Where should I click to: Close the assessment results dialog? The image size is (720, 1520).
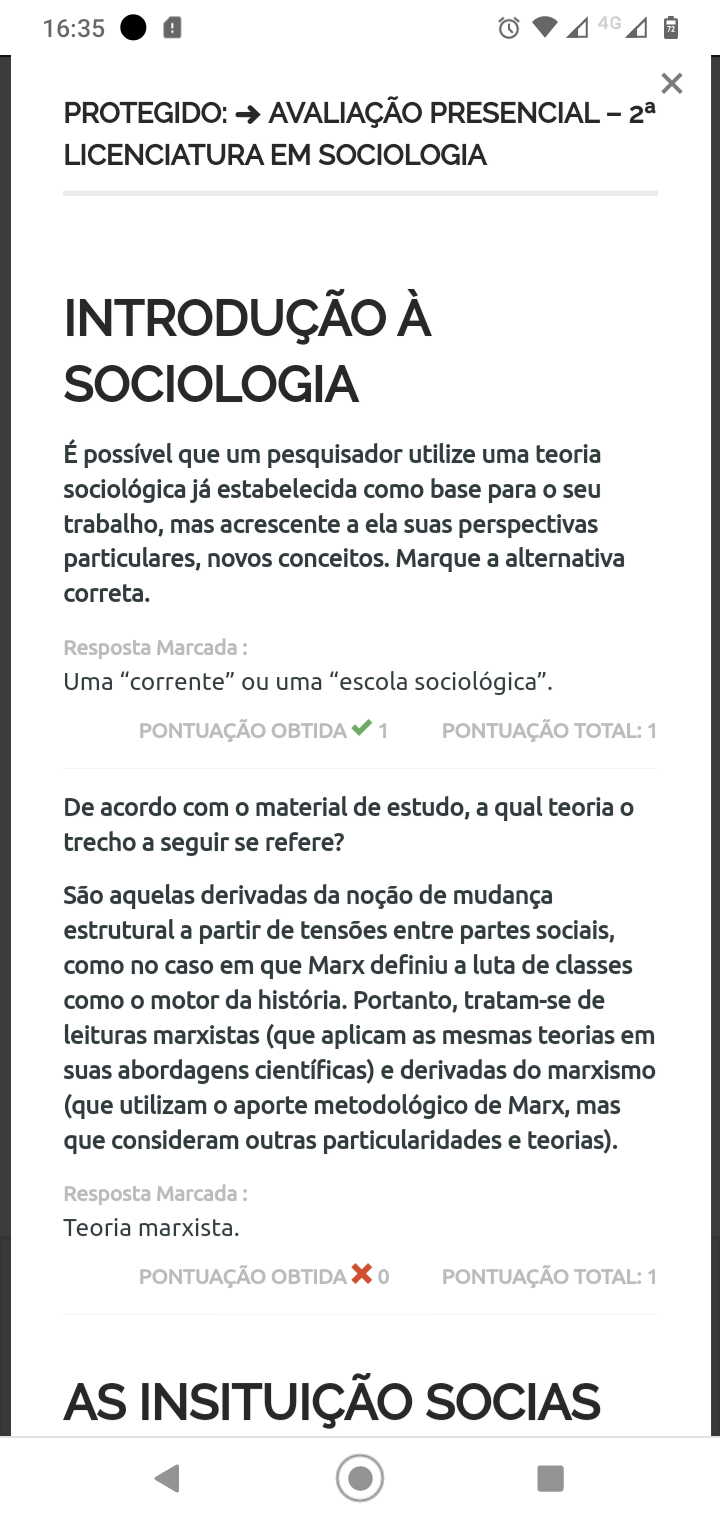(x=672, y=84)
